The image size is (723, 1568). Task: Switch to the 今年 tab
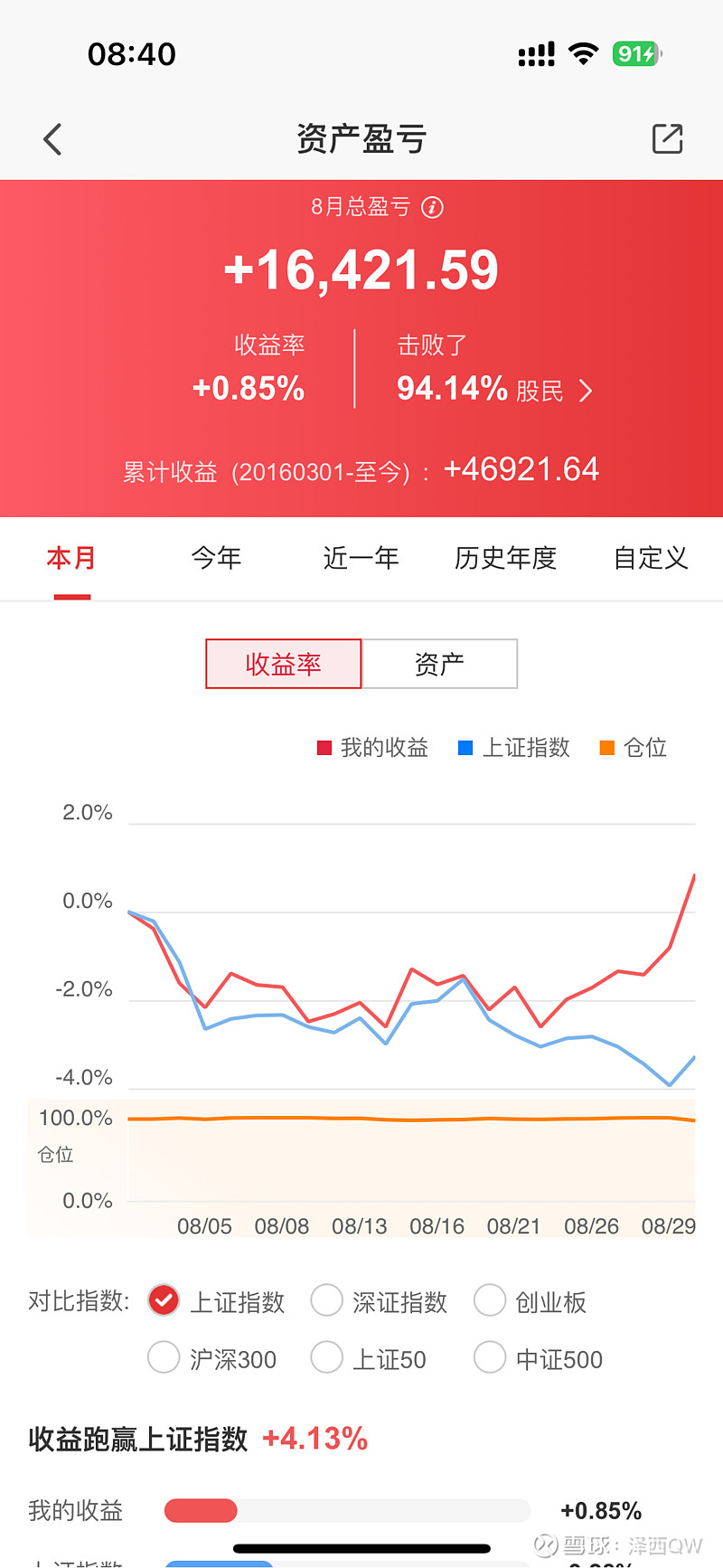pyautogui.click(x=216, y=558)
